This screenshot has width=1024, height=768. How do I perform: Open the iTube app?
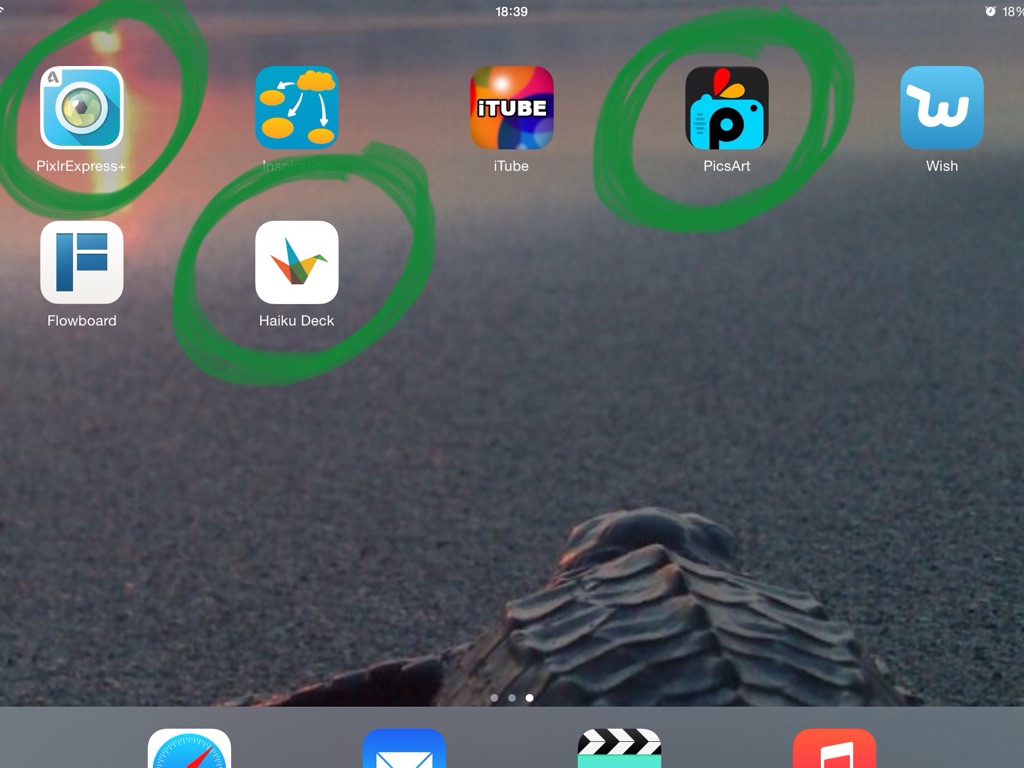coord(511,108)
